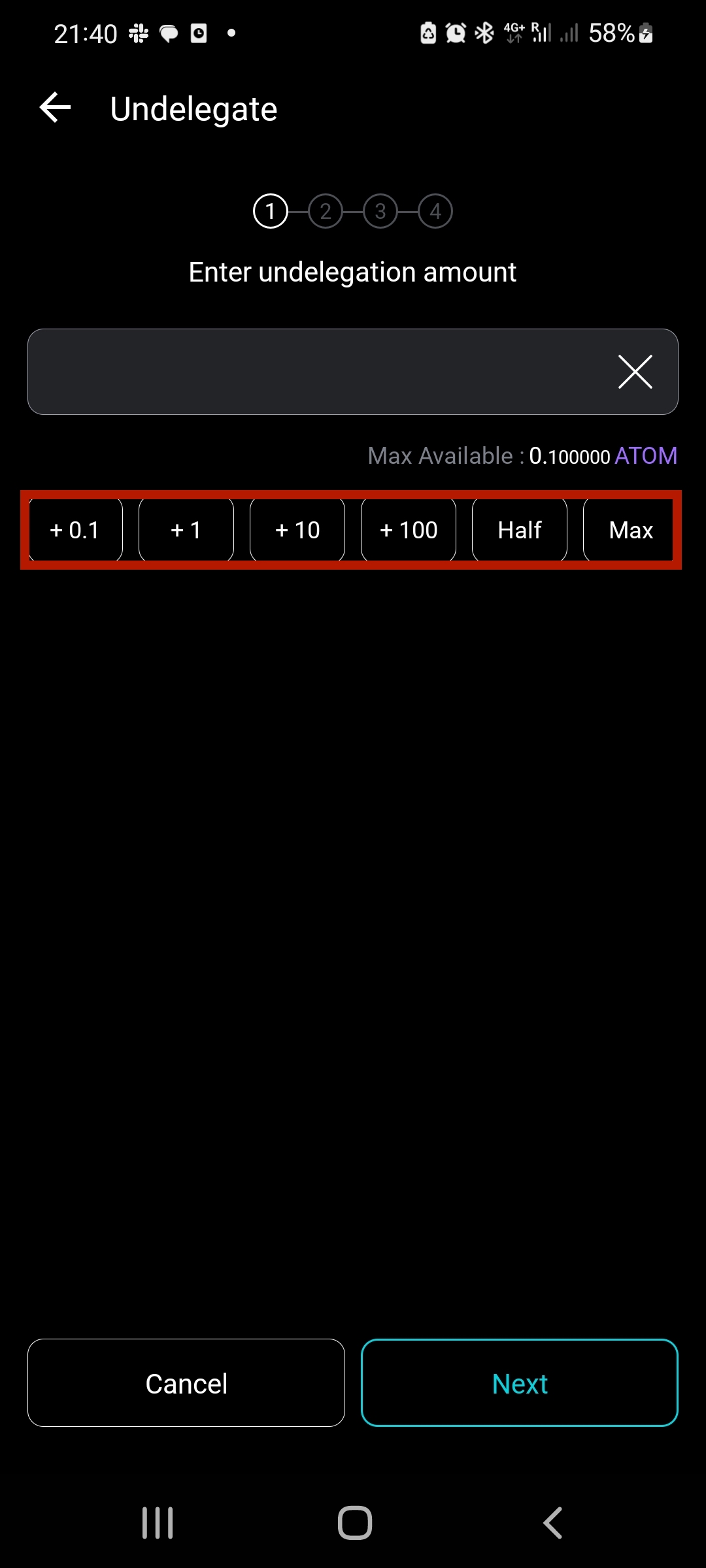Return to the phone's home screen
The image size is (706, 1568).
click(x=354, y=1523)
